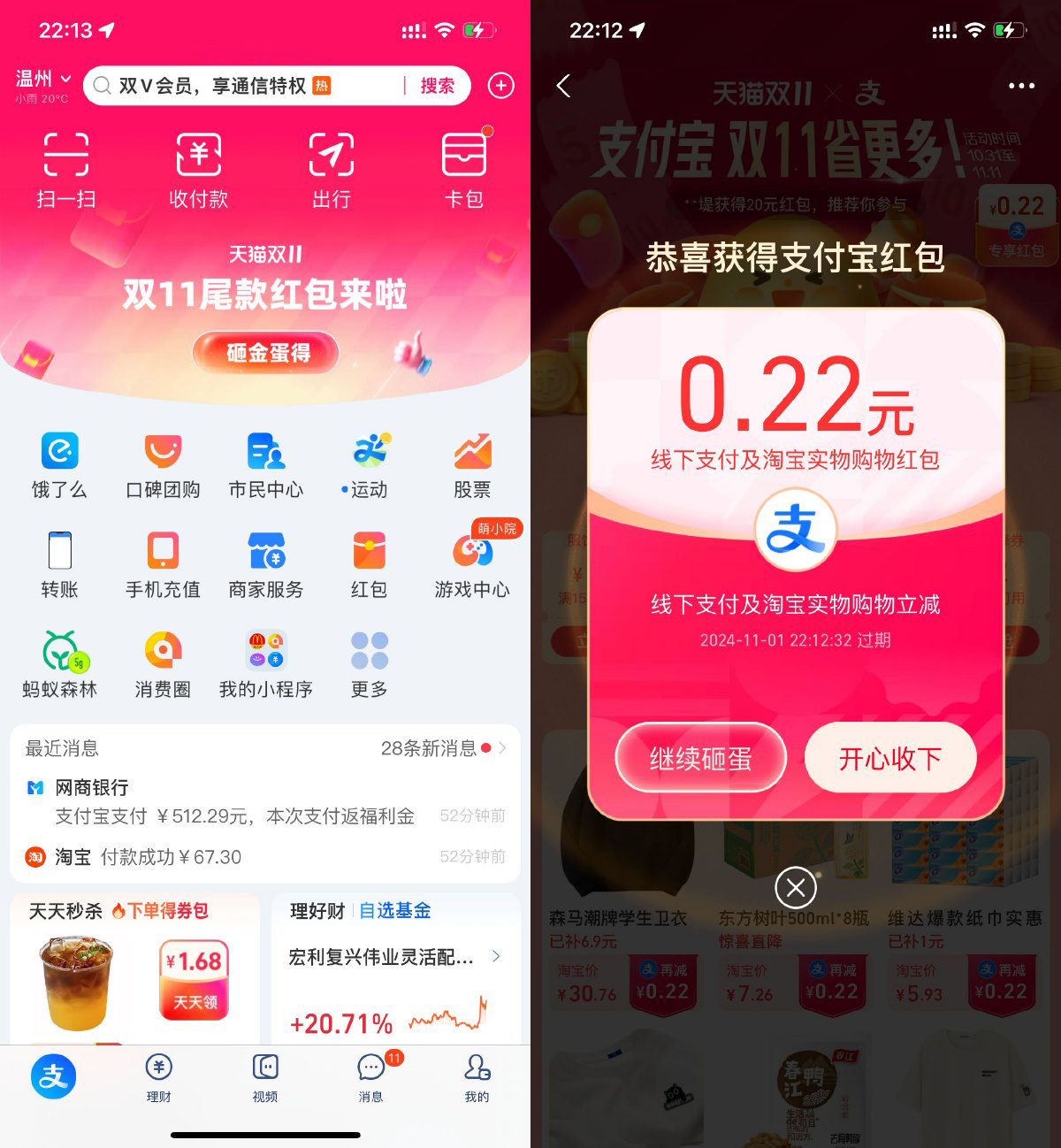Open the three-dot overflow menu
The image size is (1061, 1148).
pyautogui.click(x=1021, y=86)
